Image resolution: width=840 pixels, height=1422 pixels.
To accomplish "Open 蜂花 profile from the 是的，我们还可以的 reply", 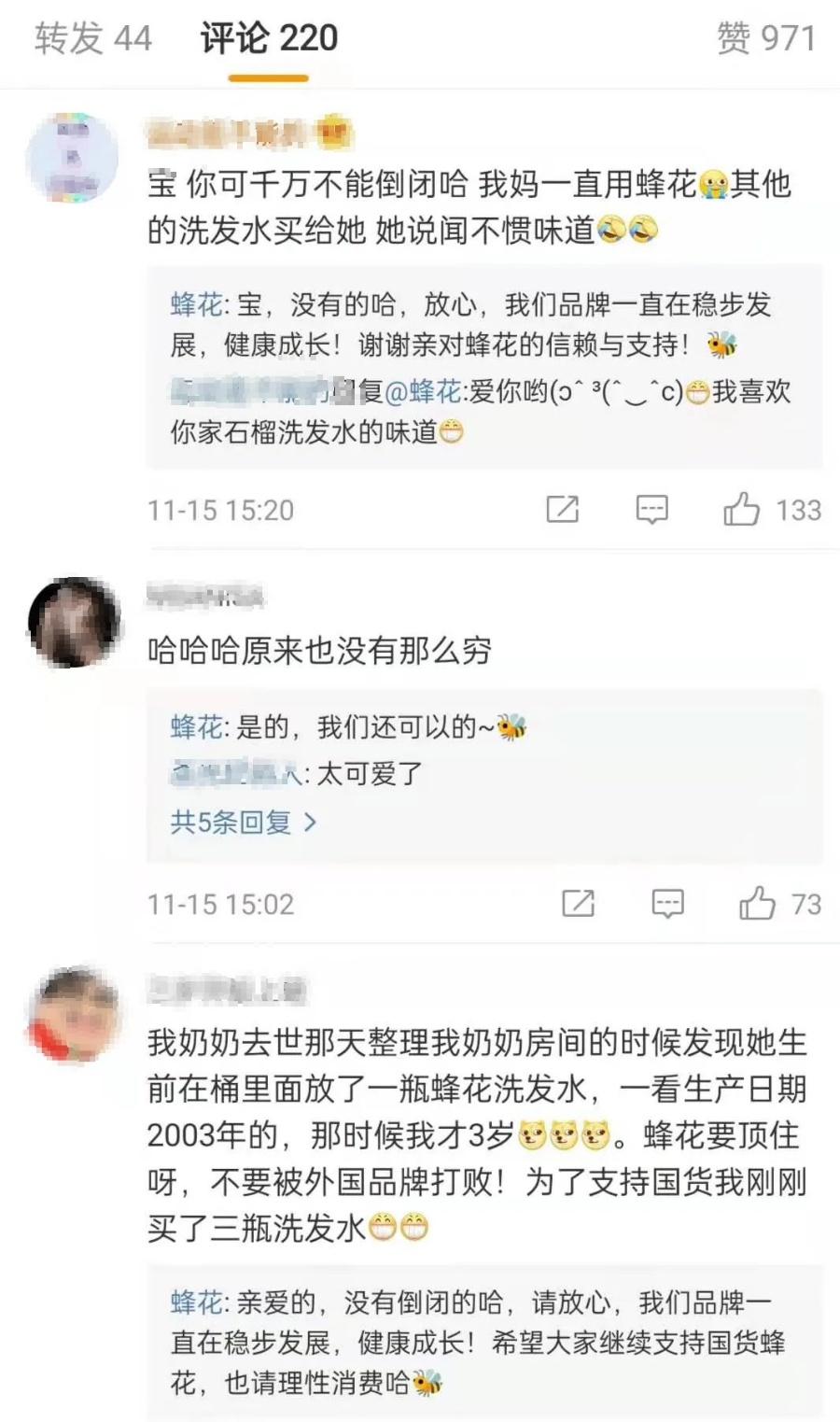I will 196,727.
